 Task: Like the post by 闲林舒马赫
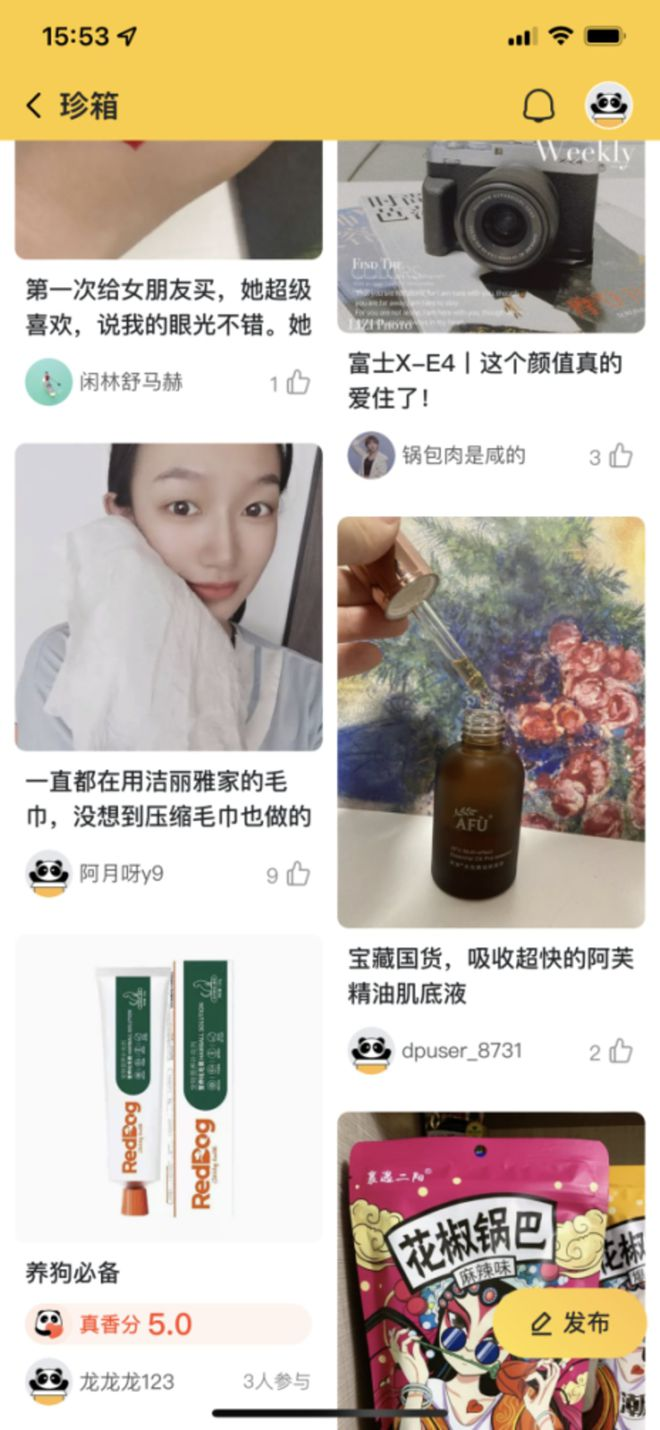(297, 383)
